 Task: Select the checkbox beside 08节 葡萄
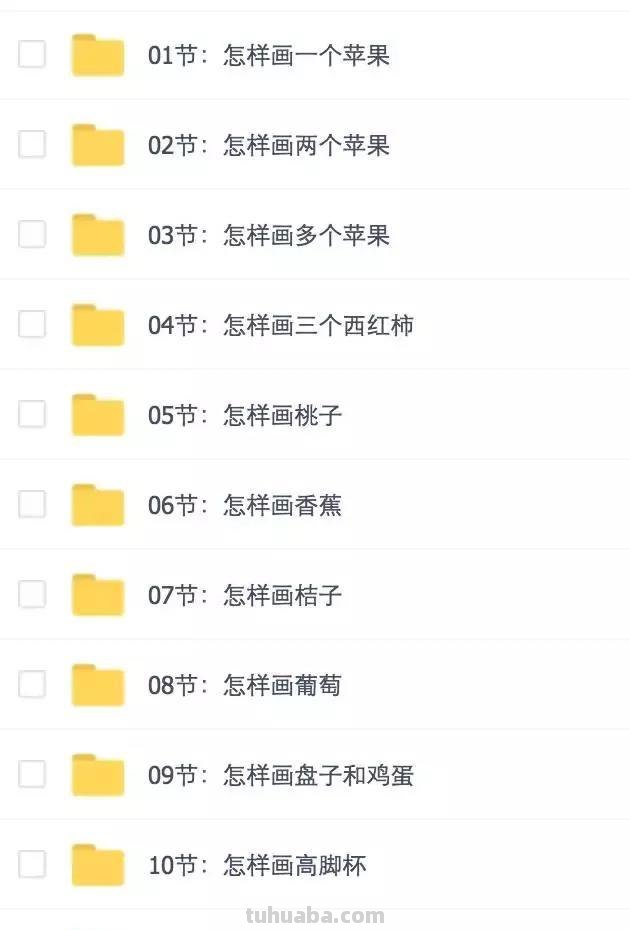(x=32, y=684)
